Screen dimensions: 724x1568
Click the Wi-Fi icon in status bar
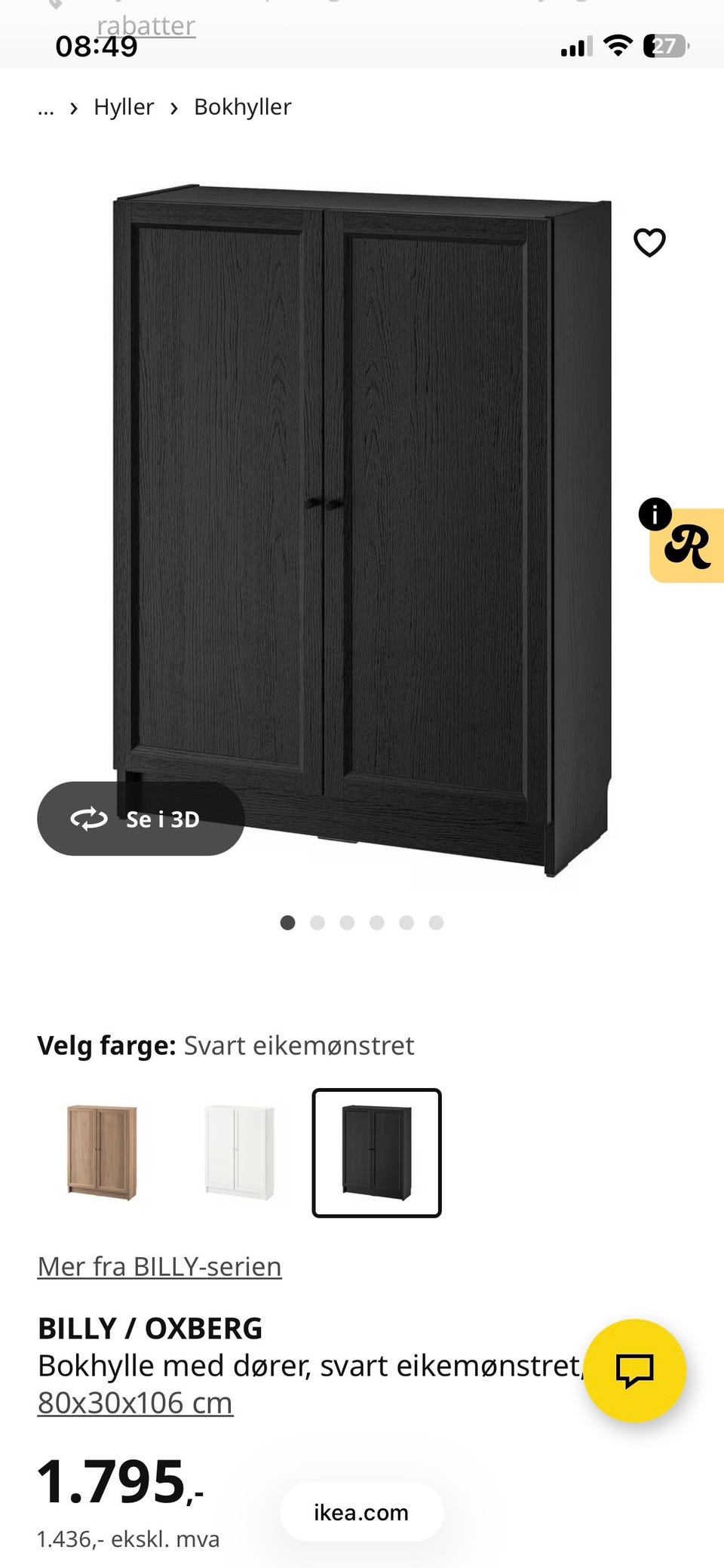click(617, 46)
